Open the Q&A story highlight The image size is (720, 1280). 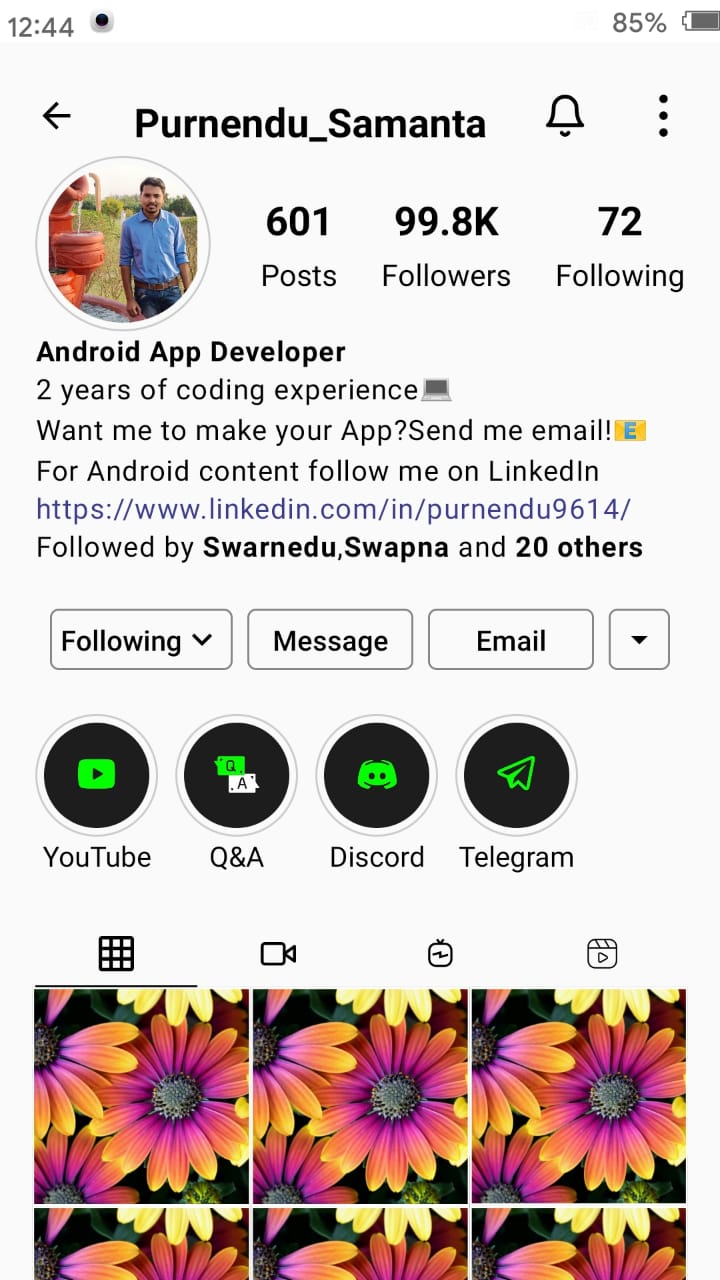coord(236,775)
